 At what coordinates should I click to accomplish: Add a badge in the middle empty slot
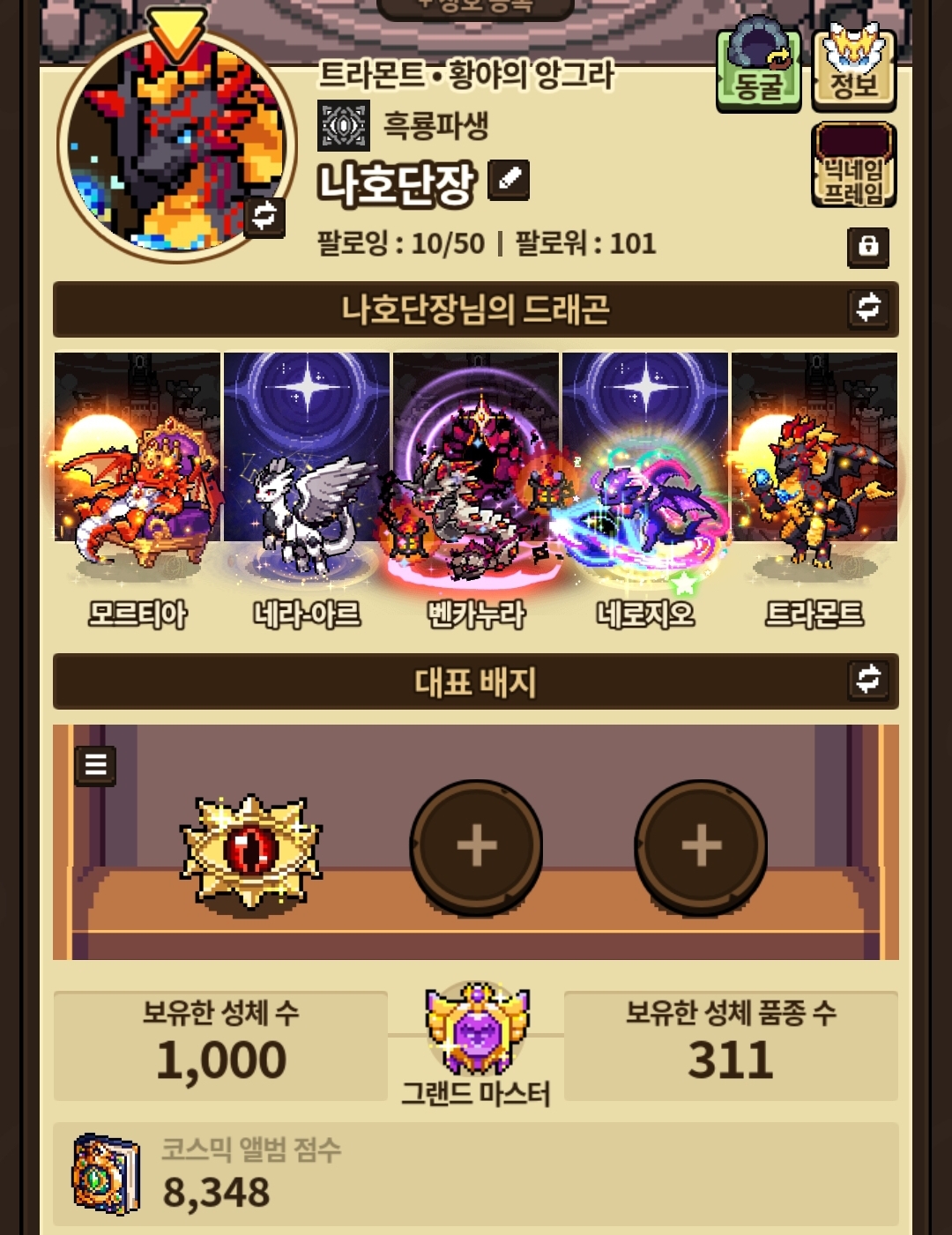(476, 846)
